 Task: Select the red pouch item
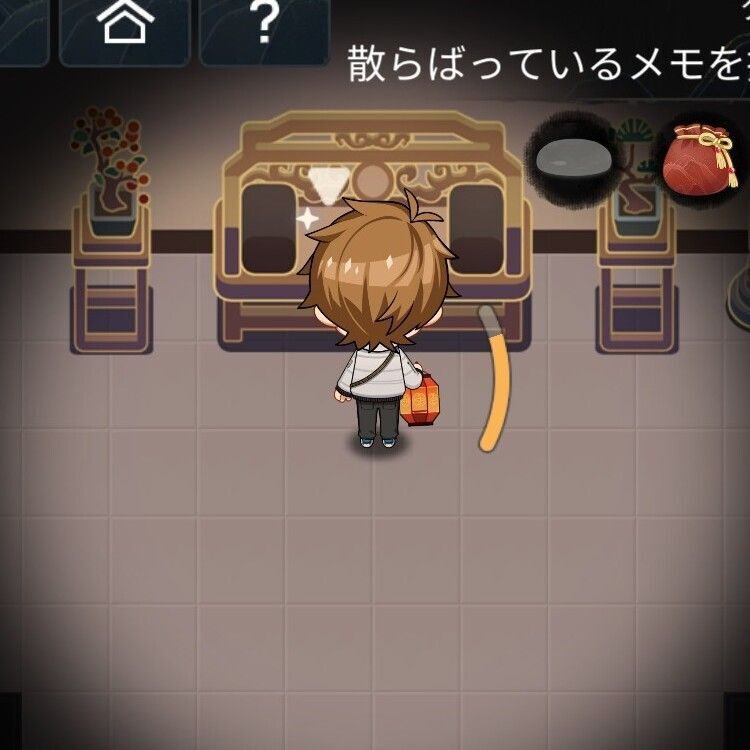(x=700, y=160)
